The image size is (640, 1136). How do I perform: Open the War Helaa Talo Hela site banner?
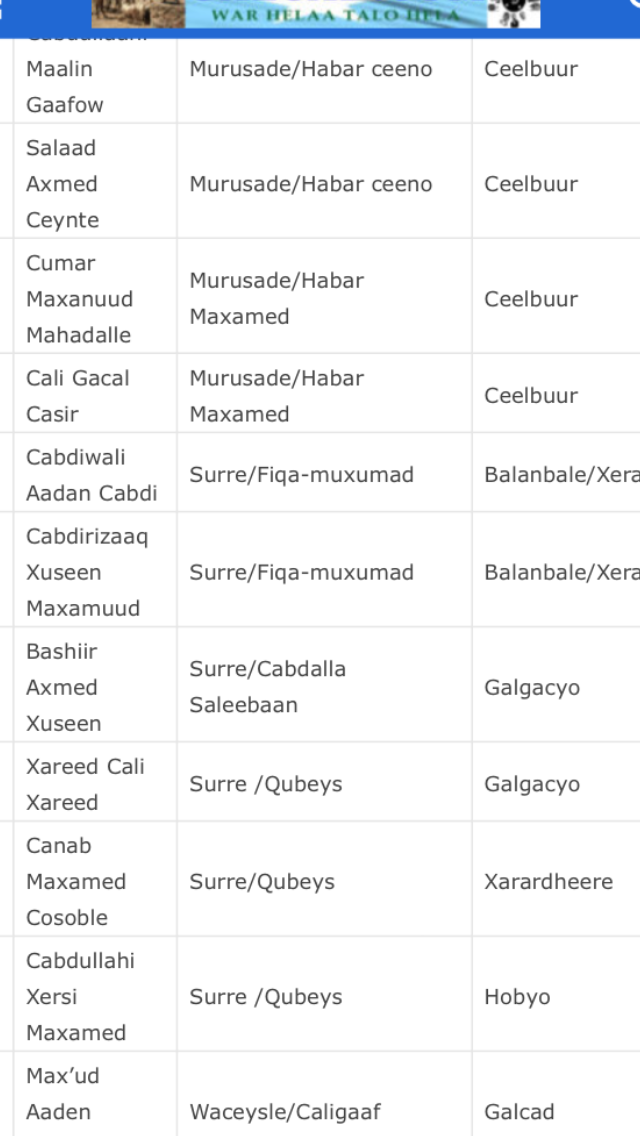point(316,14)
